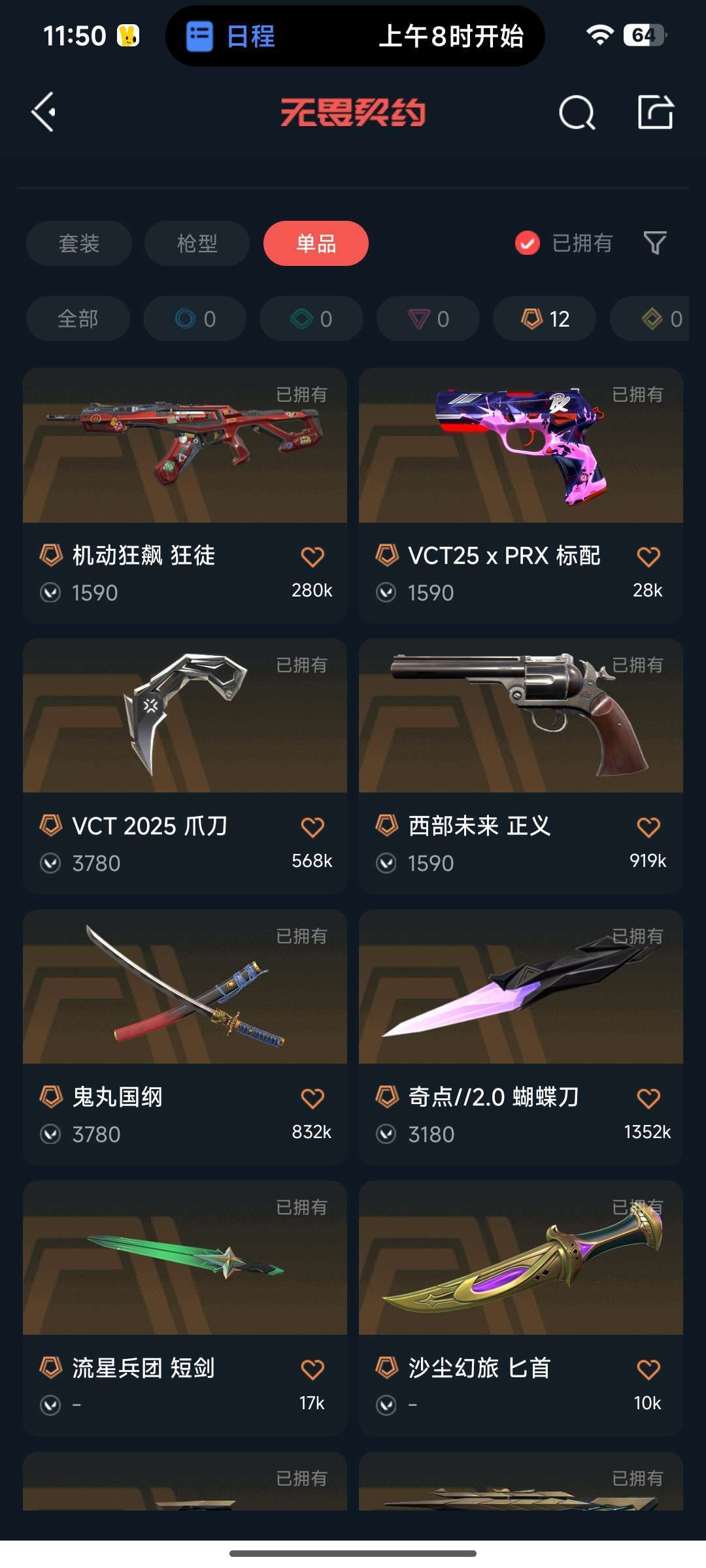Favorite the 鬼丸国纲 katana
This screenshot has width=706, height=1568.
pyautogui.click(x=313, y=1098)
